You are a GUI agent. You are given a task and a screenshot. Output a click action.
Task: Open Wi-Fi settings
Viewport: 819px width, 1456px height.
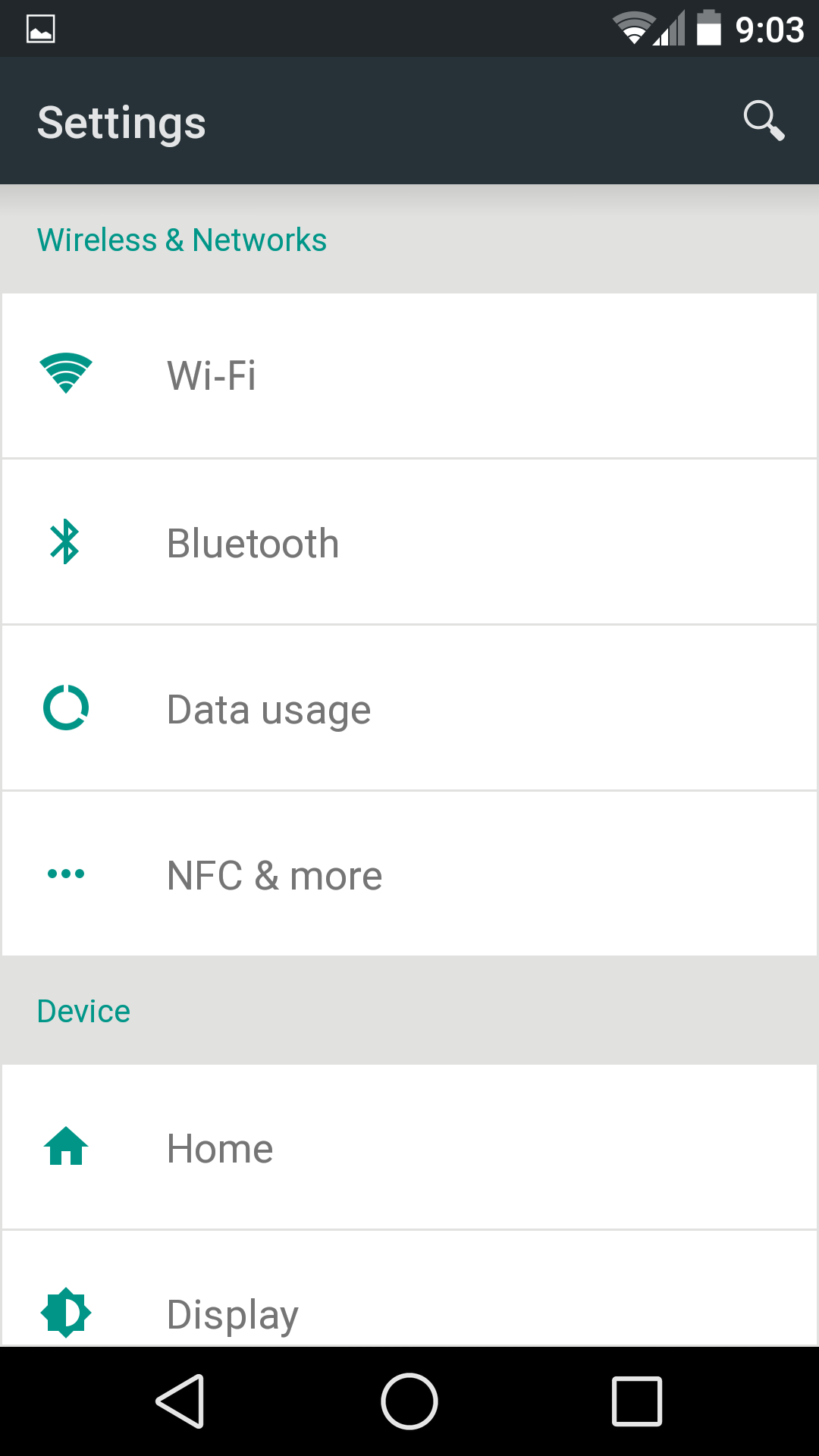pos(409,376)
